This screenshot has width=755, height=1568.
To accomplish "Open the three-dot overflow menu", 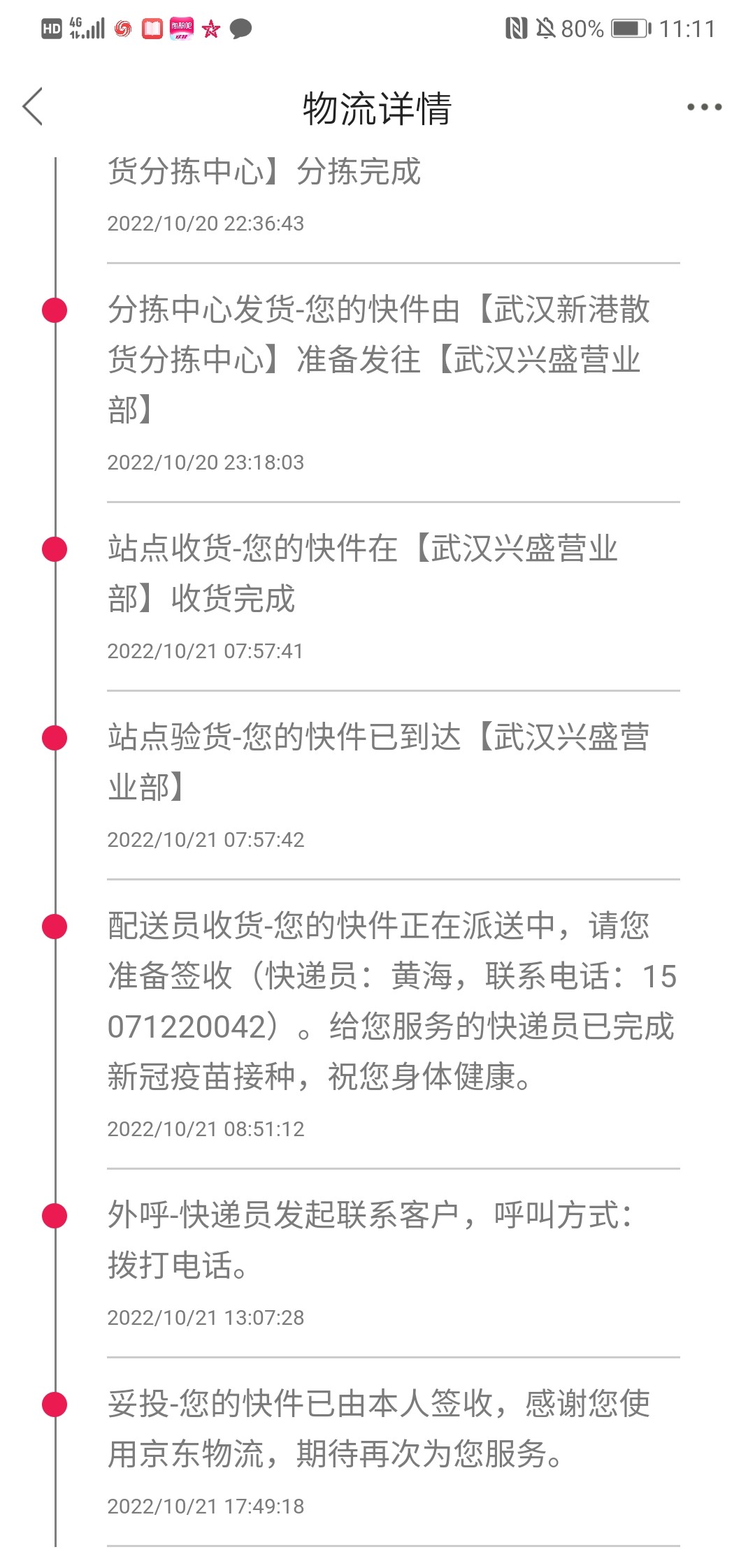I will pos(703,107).
